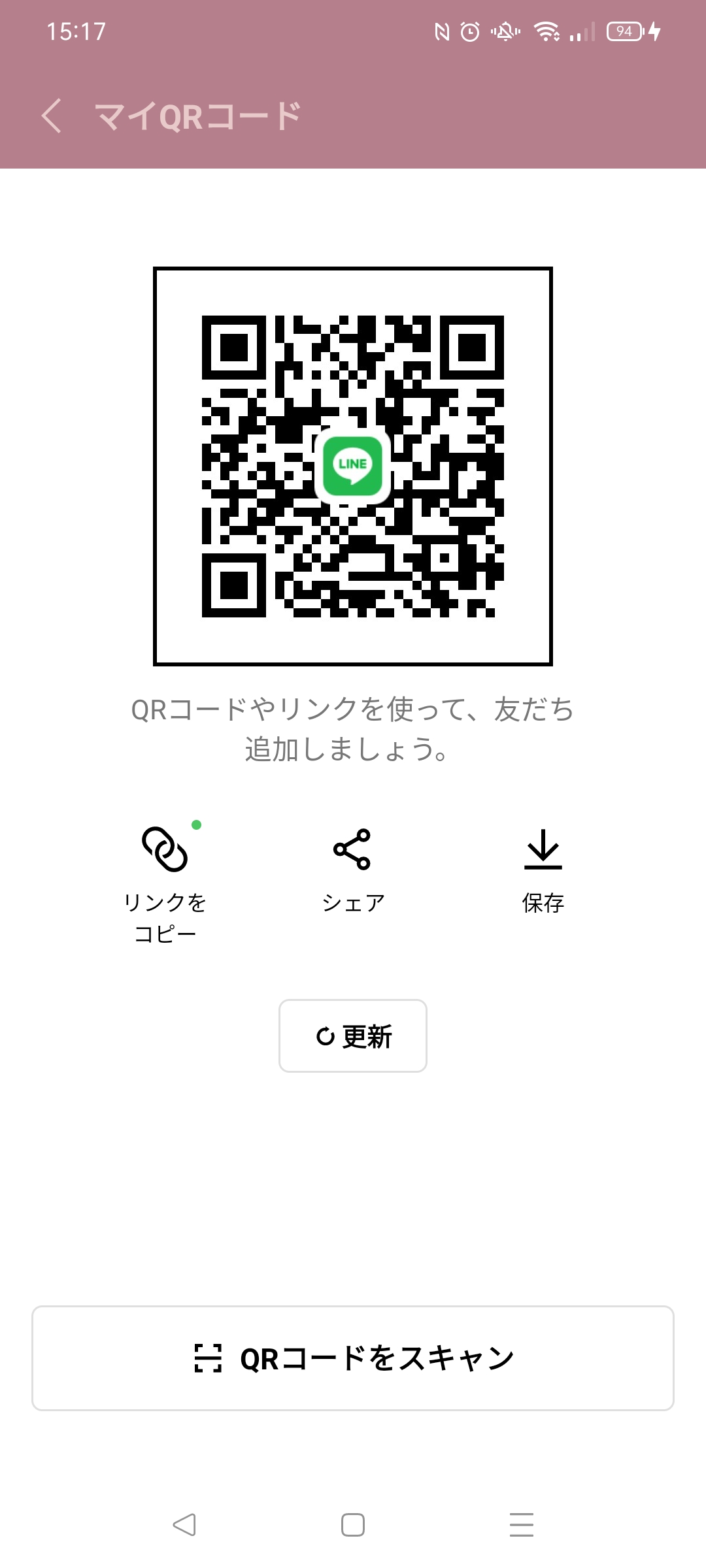This screenshot has height=1568, width=706.
Task: Share the QR code via シェア
Action: 353,870
